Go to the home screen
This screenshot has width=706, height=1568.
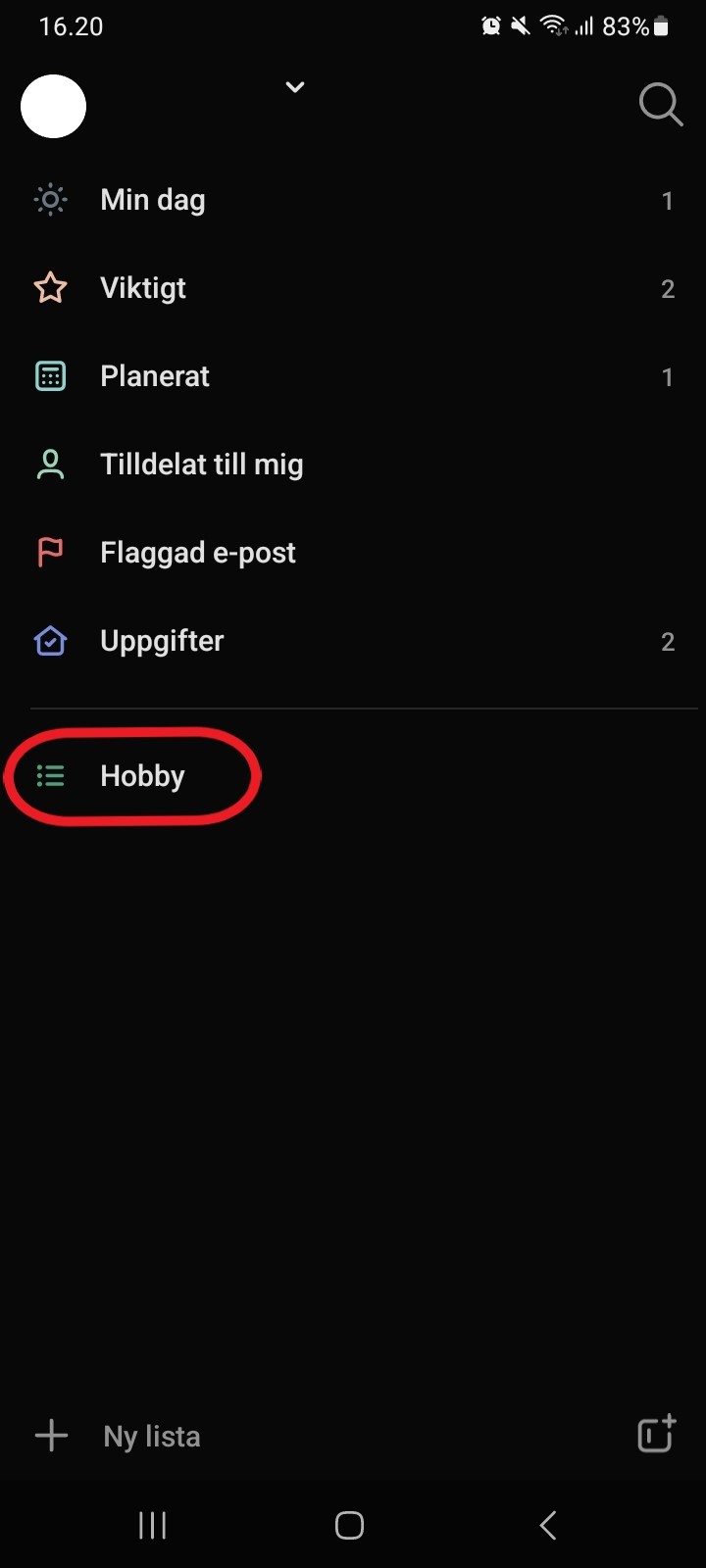pos(349,1525)
